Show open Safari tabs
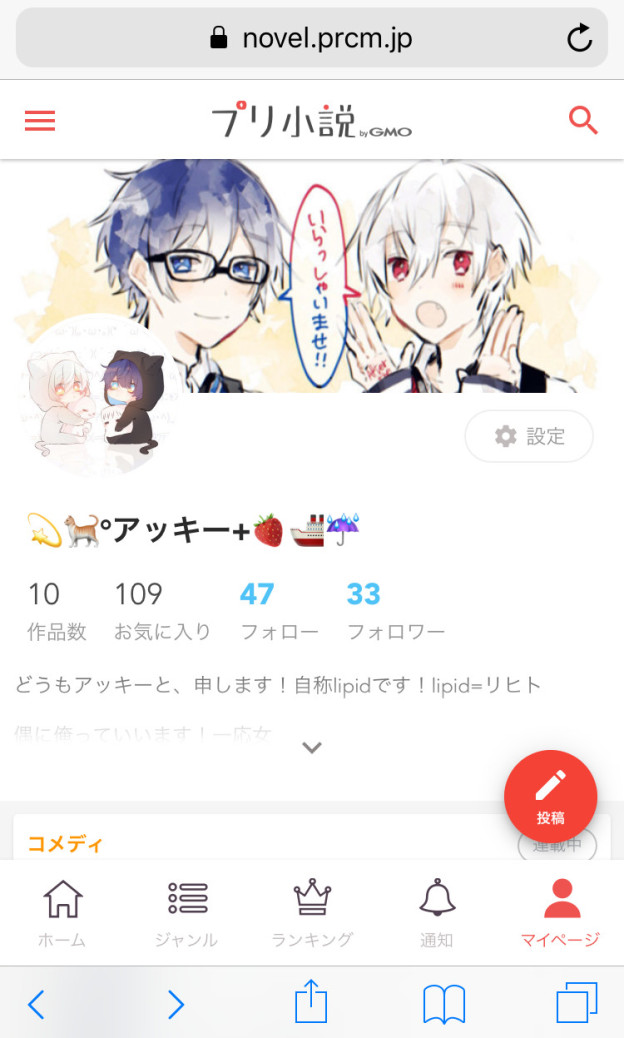 577,1003
